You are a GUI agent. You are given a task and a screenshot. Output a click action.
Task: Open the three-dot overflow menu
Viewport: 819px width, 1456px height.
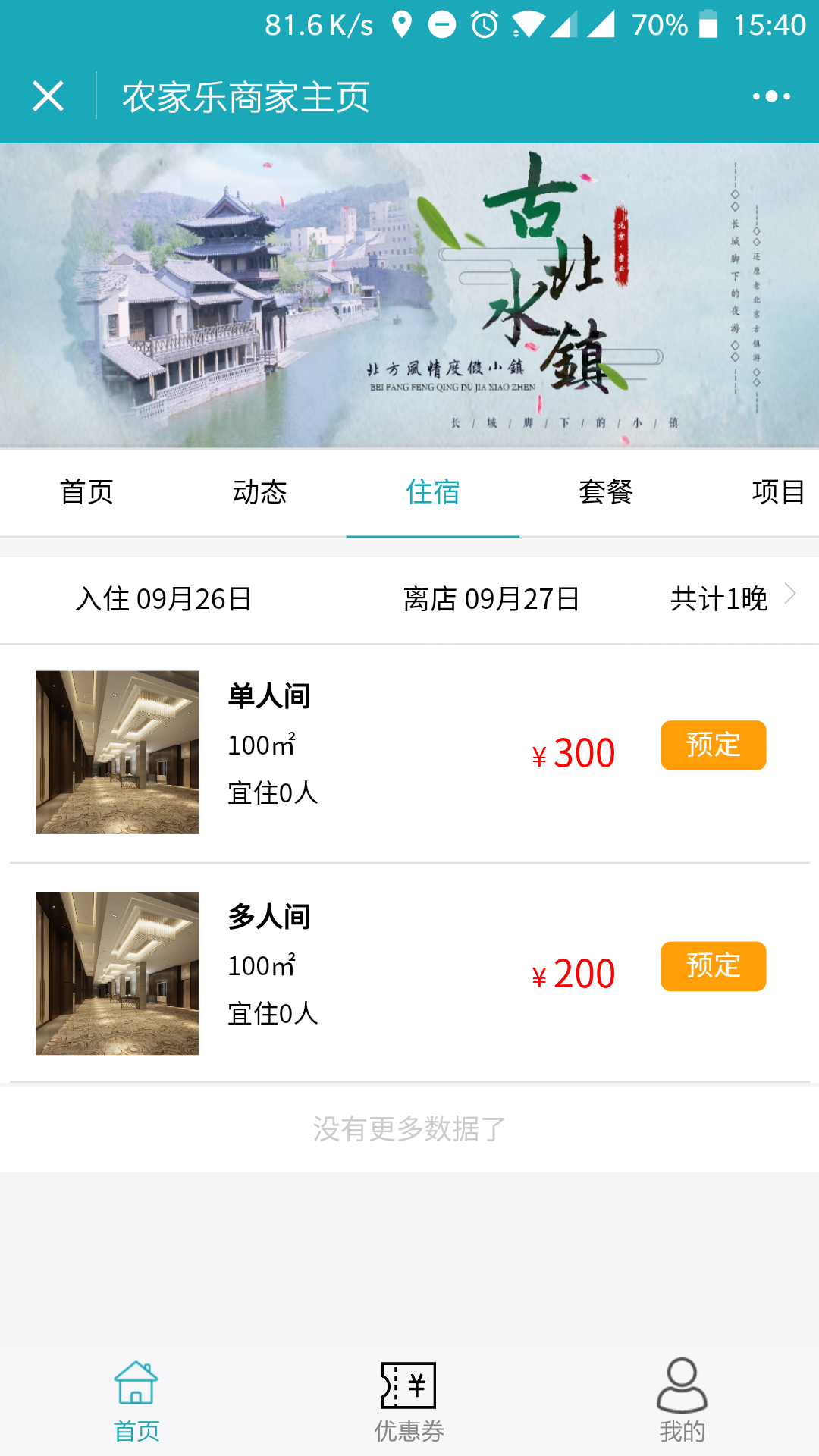click(x=770, y=96)
